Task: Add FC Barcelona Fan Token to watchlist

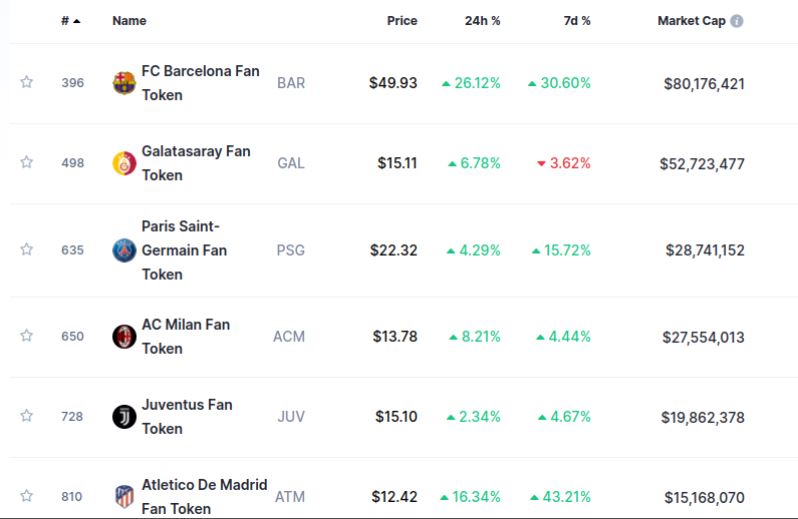Action: [x=27, y=82]
